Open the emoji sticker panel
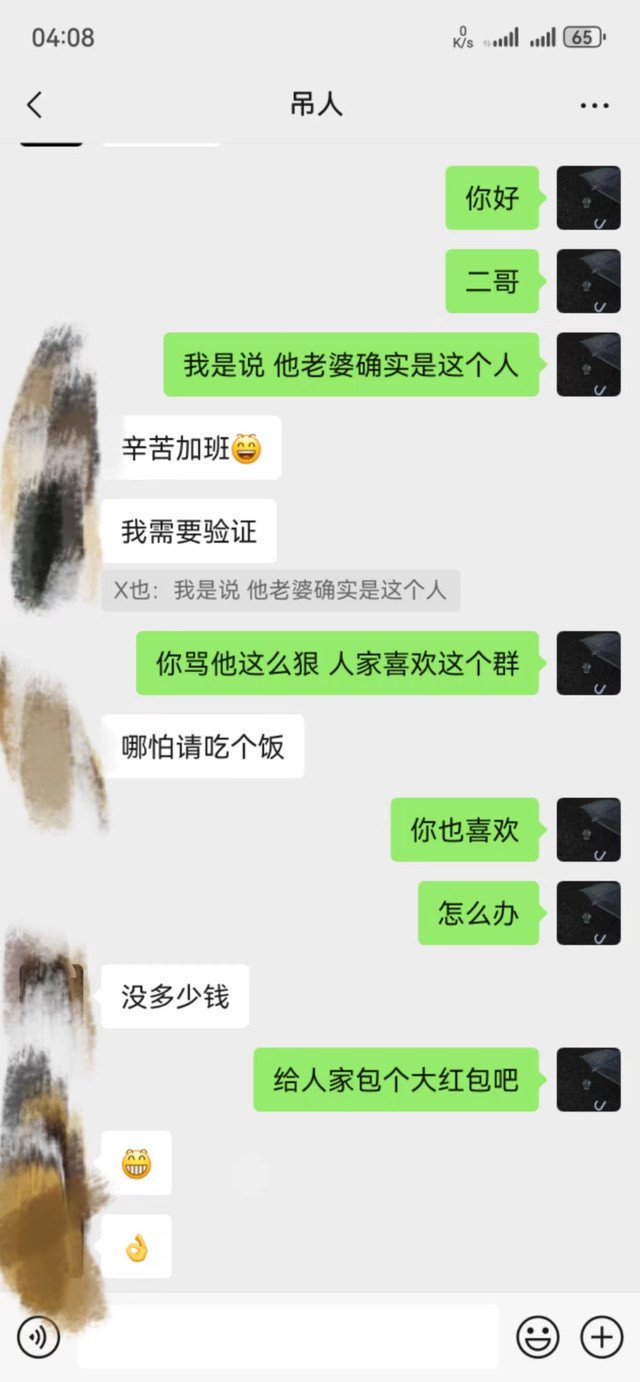 click(x=537, y=1337)
